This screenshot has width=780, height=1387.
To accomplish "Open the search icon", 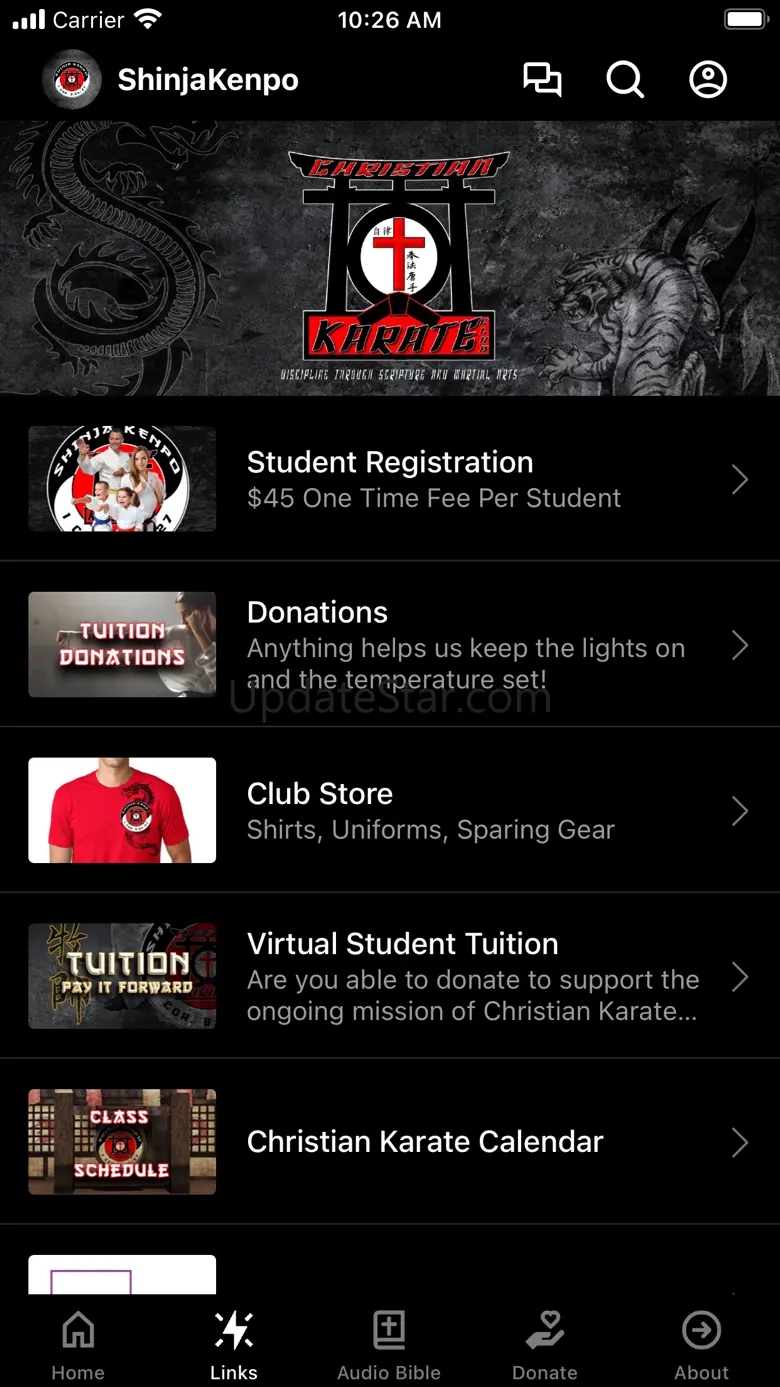I will [x=625, y=80].
